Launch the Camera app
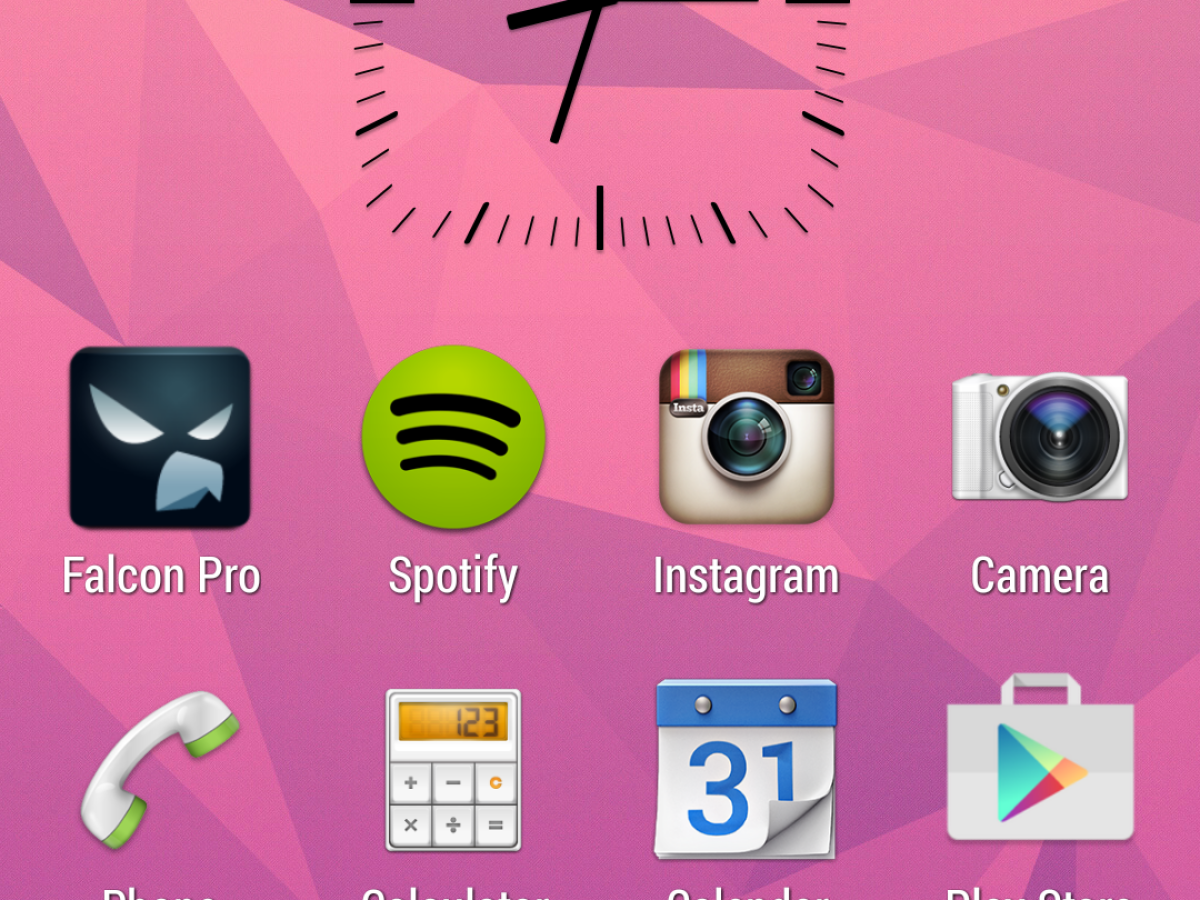 click(1040, 438)
